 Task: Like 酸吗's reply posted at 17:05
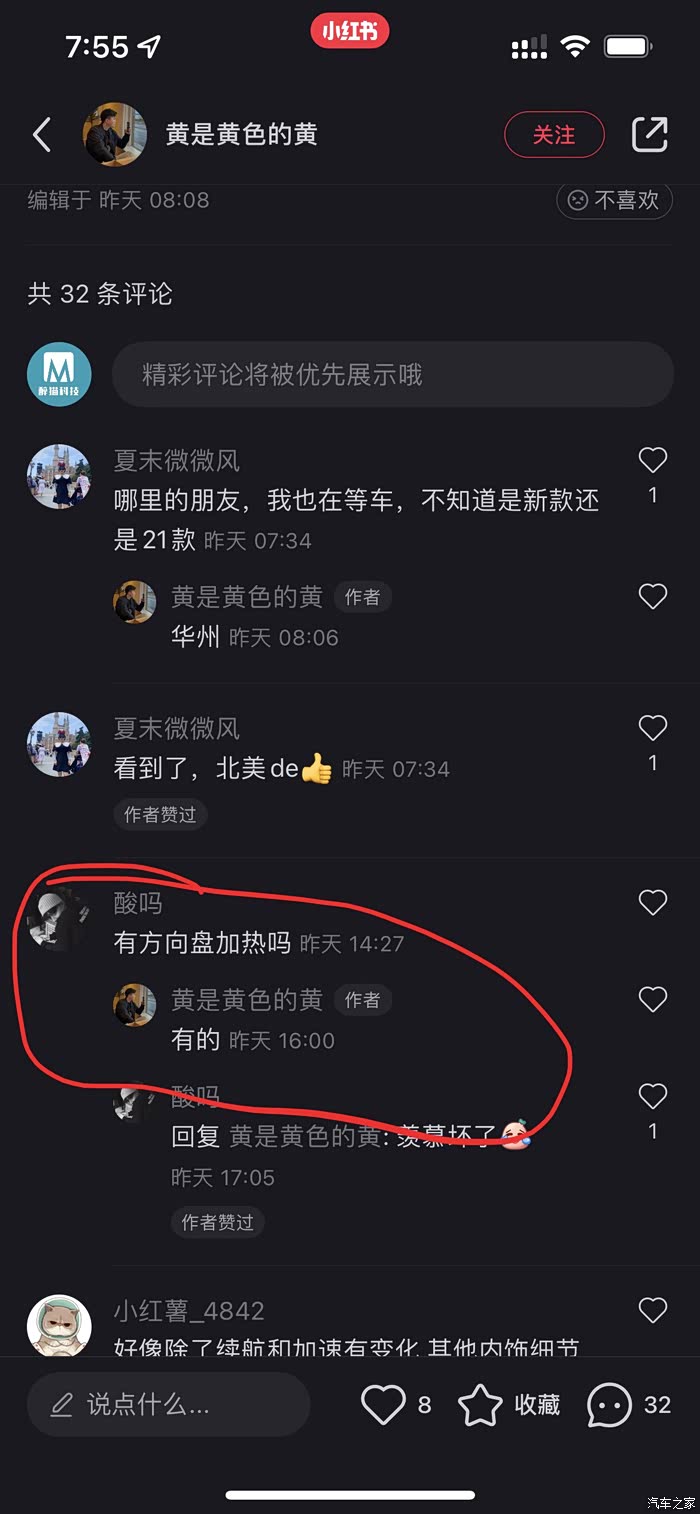pos(652,1096)
